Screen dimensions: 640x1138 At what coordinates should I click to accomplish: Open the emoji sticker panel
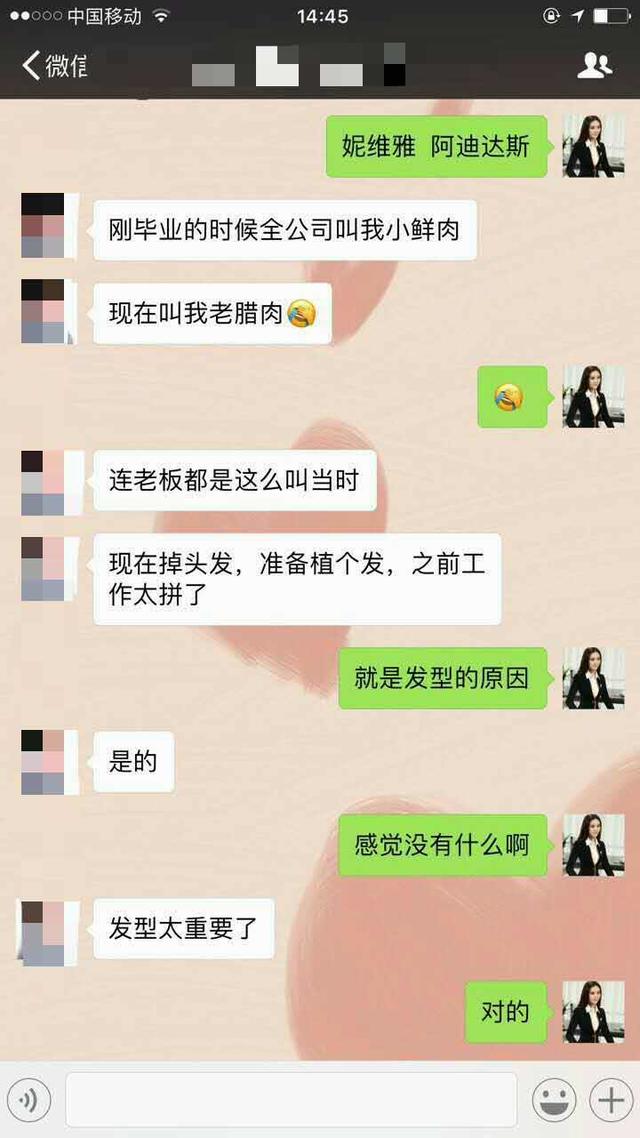551,1100
